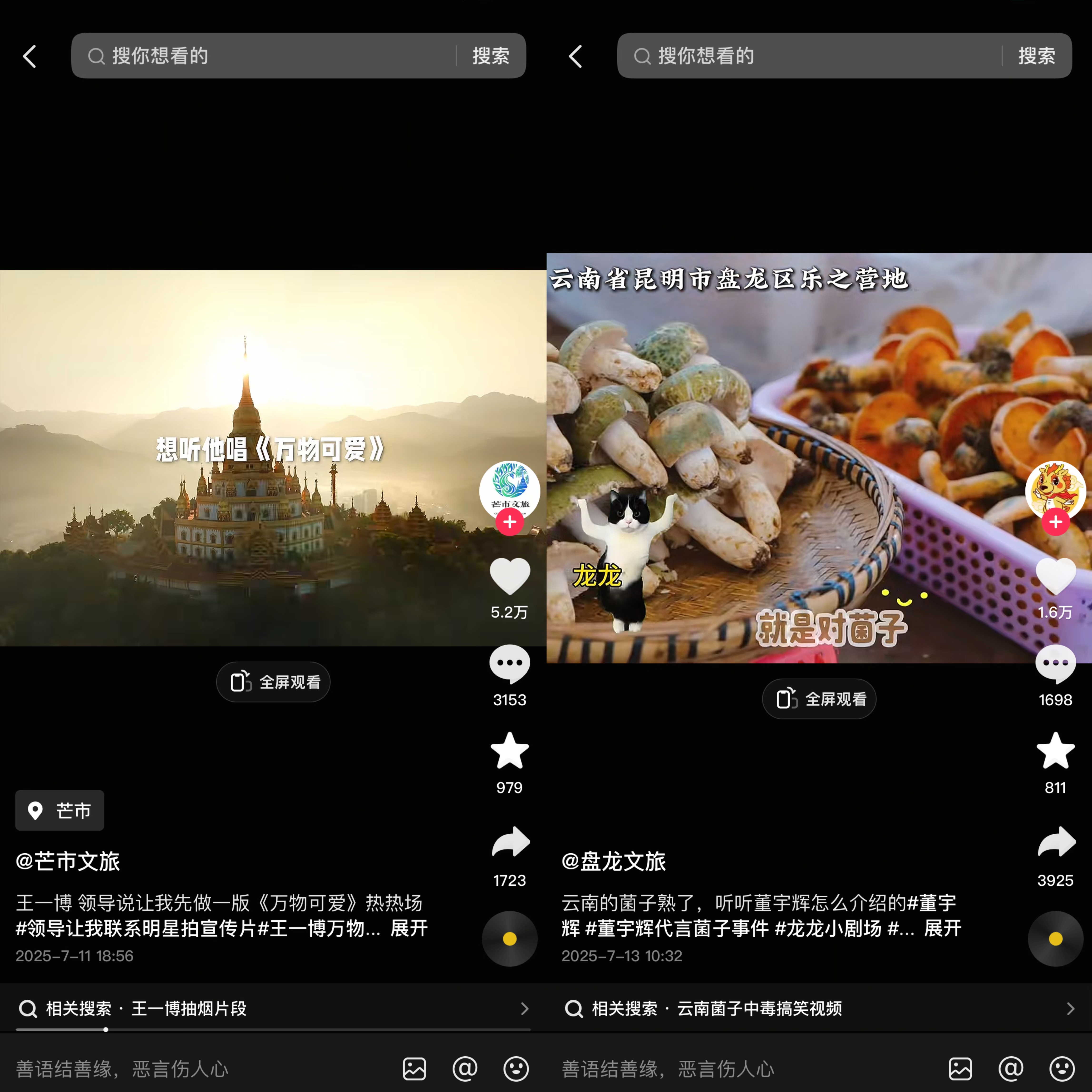Screen dimensions: 1092x1092
Task: Favorite the 盘龙文旅 video with the star
Action: [x=1055, y=751]
